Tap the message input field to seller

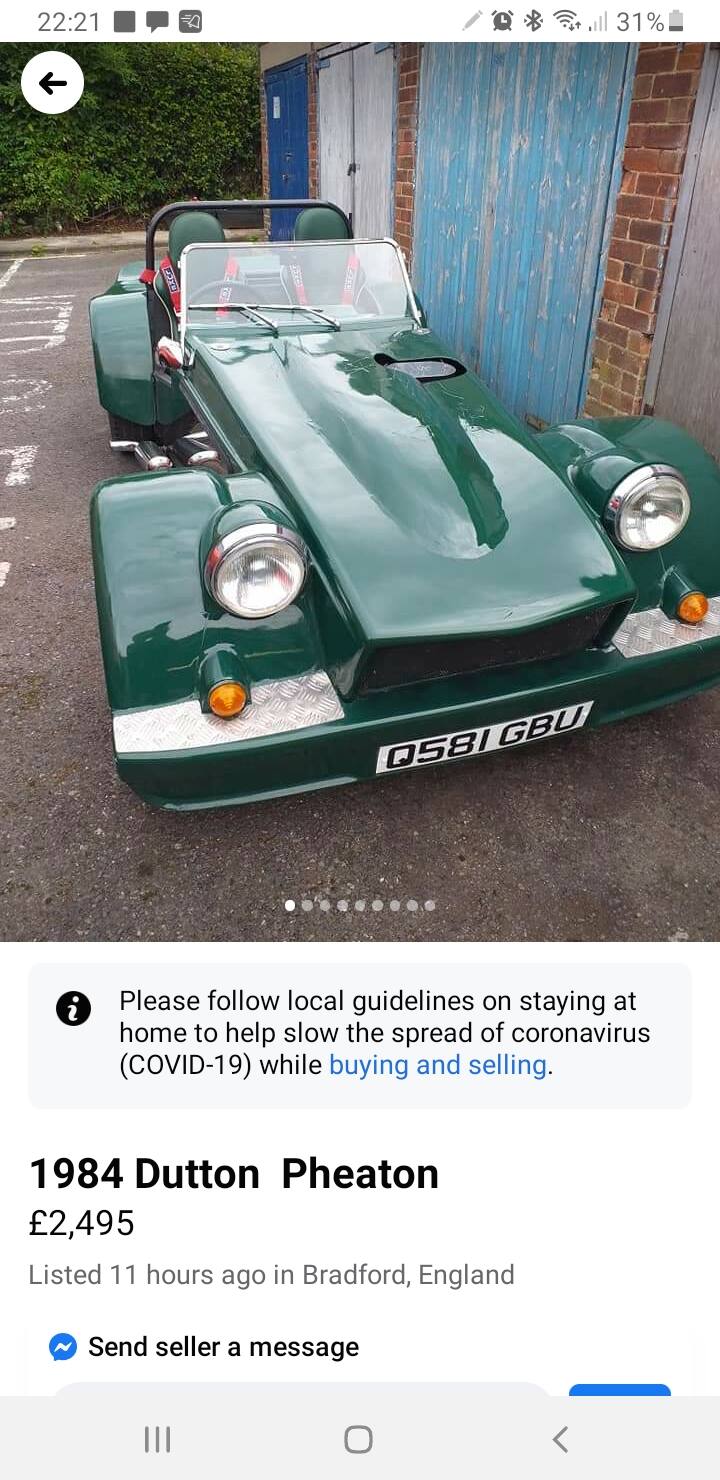click(x=300, y=1389)
